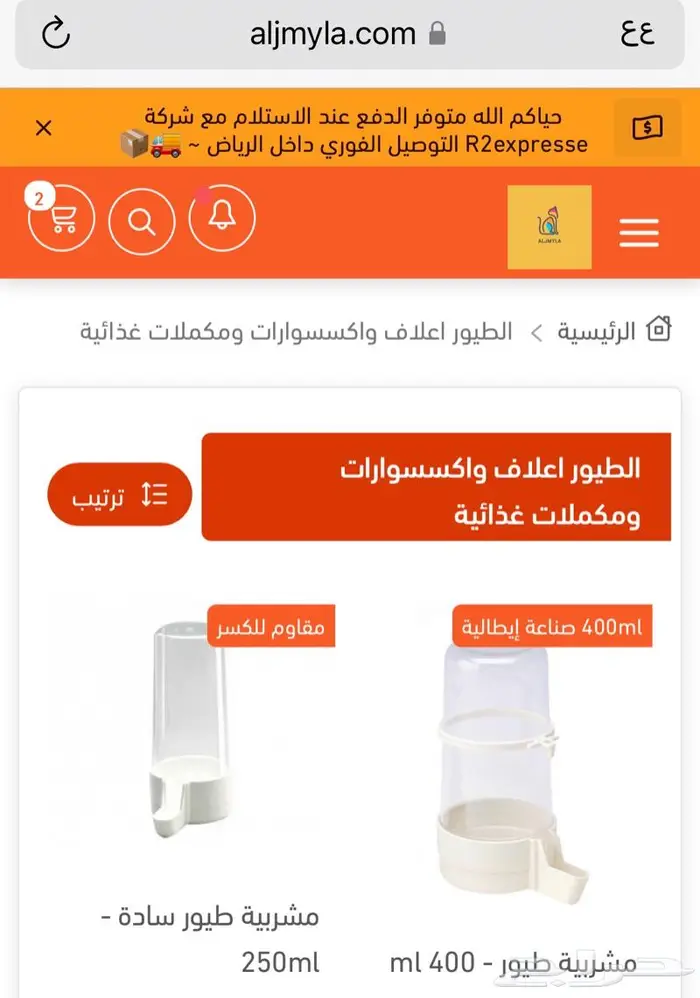Screen dimensions: 700x998
Task: Open the hamburger menu
Action: [x=638, y=232]
